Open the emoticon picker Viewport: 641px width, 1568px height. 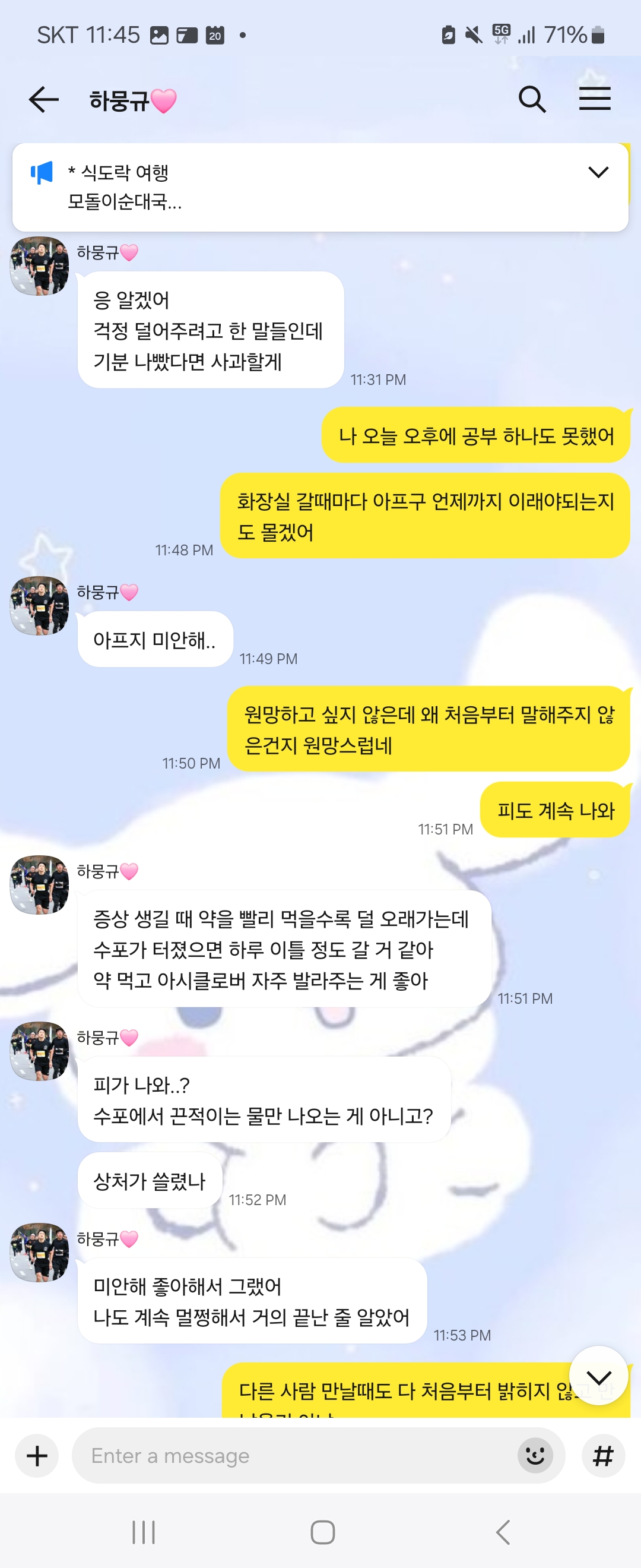click(x=535, y=1455)
